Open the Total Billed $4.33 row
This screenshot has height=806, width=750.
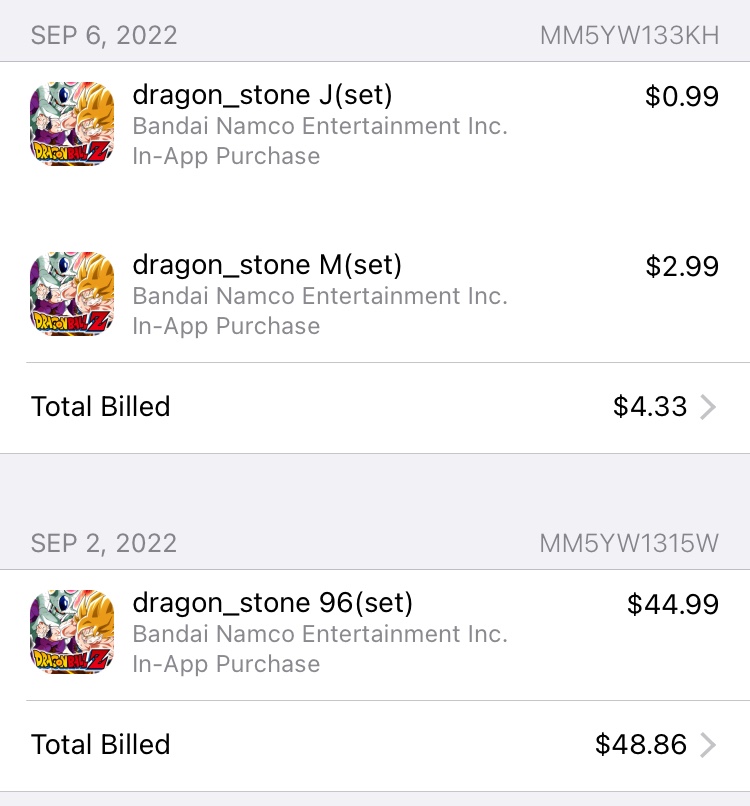pyautogui.click(x=375, y=407)
